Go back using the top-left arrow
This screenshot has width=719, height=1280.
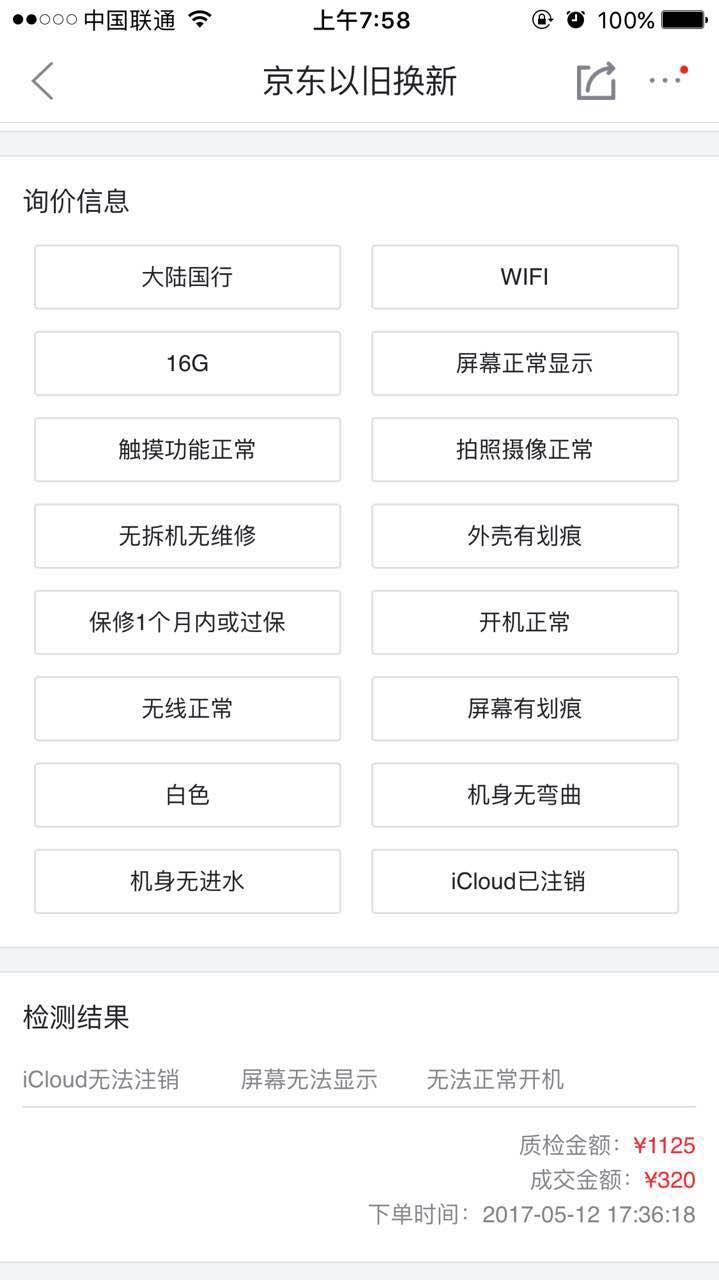pos(42,81)
